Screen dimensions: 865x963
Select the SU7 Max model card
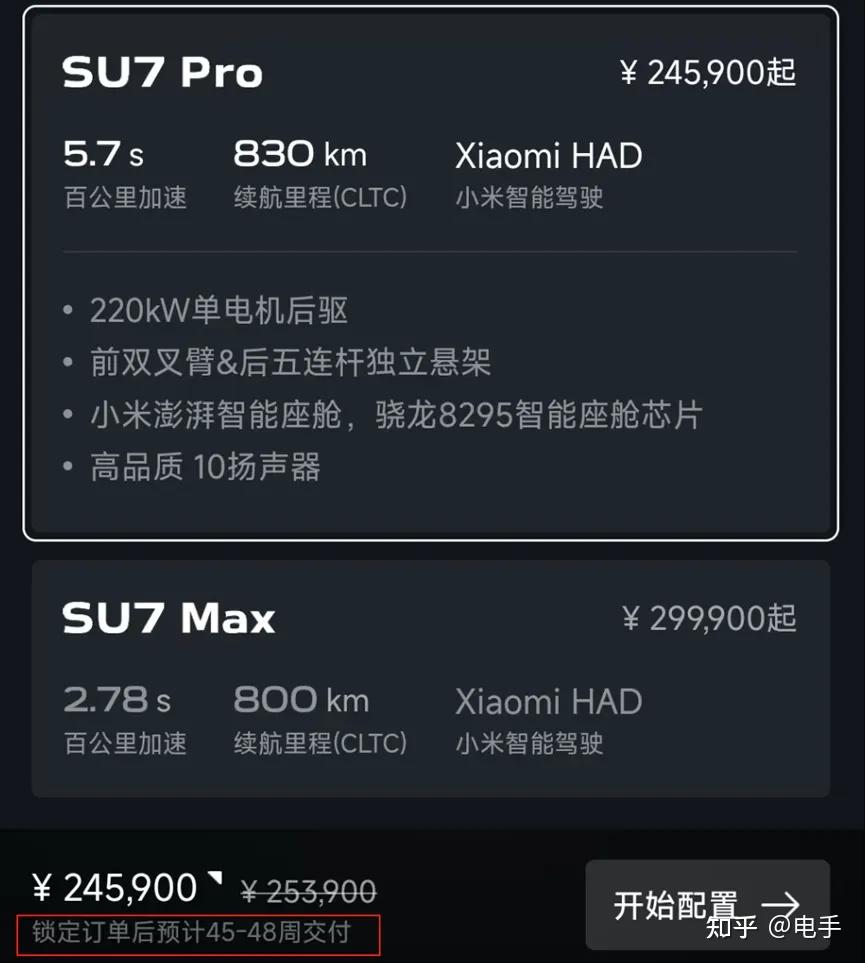tap(430, 678)
